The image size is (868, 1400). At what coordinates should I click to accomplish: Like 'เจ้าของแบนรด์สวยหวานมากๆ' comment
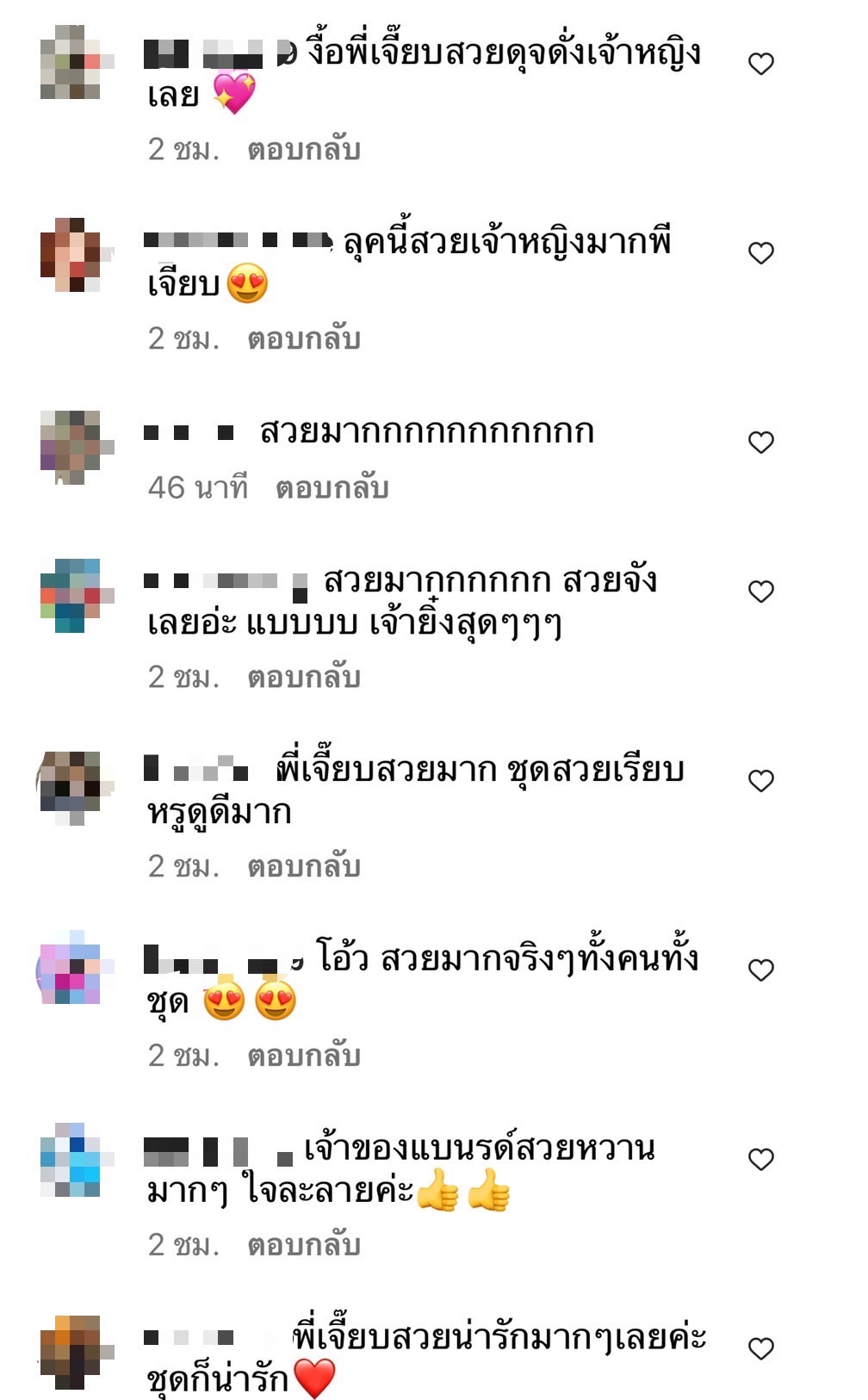coord(760,1160)
